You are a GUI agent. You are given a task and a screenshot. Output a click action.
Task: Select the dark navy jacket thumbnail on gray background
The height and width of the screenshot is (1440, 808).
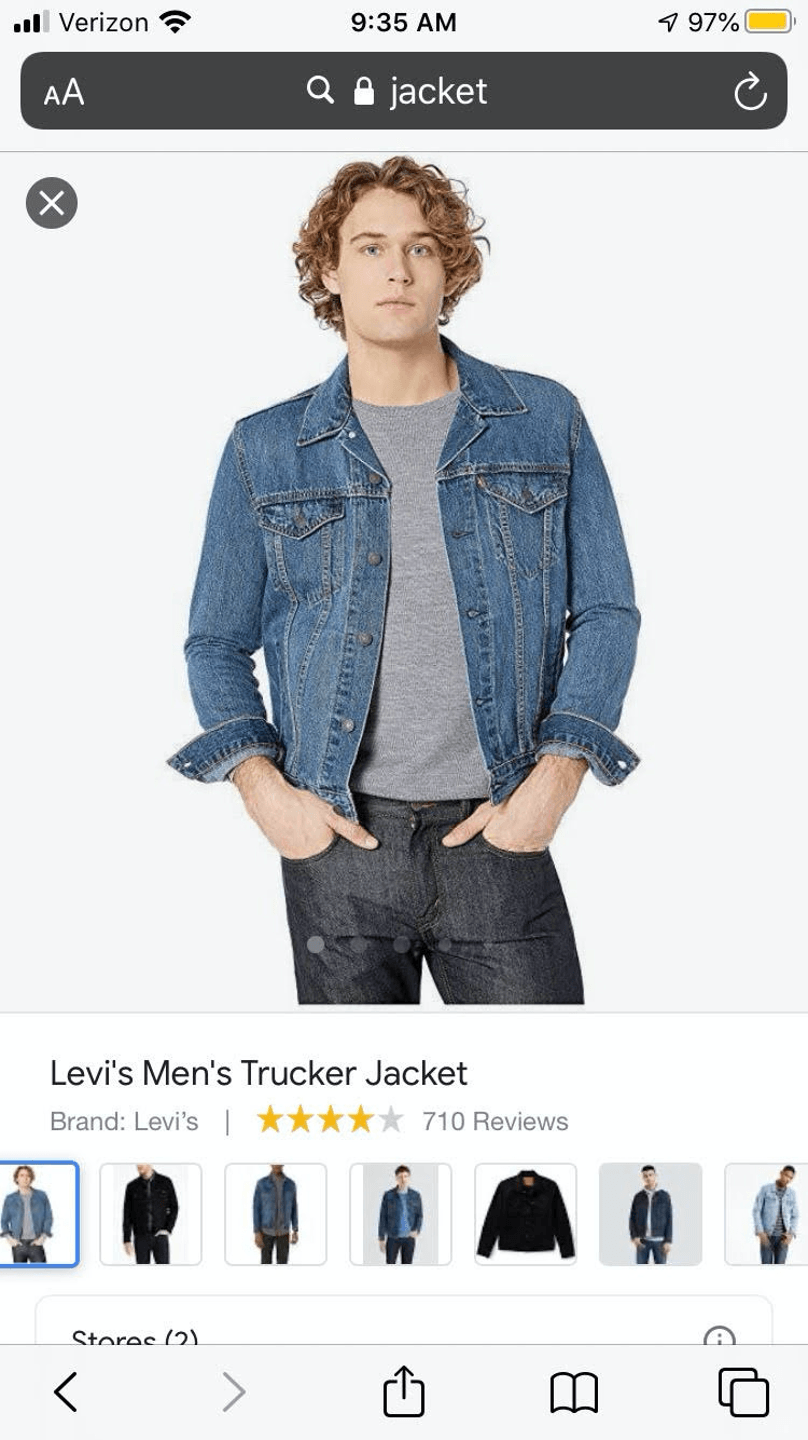point(650,1214)
